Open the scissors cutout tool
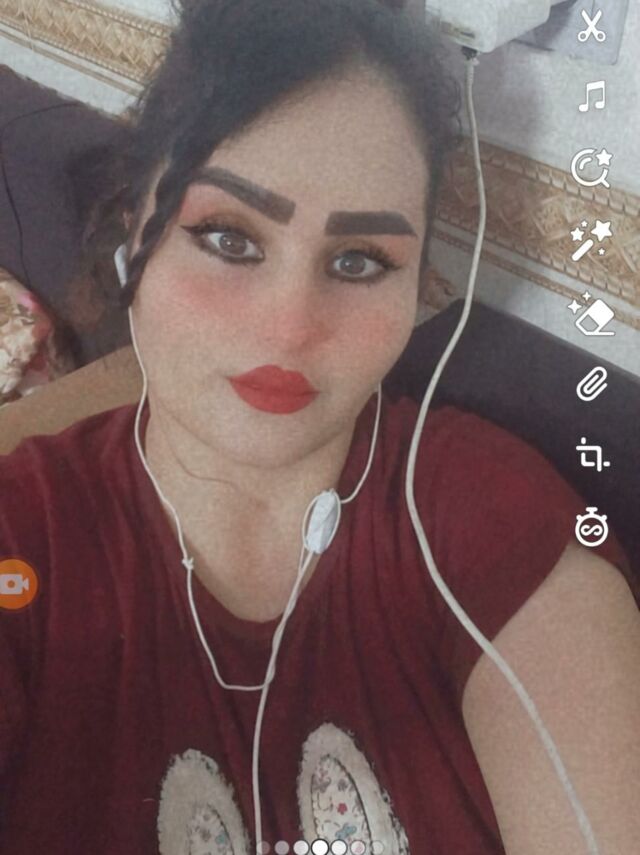Image resolution: width=640 pixels, height=855 pixels. (592, 26)
